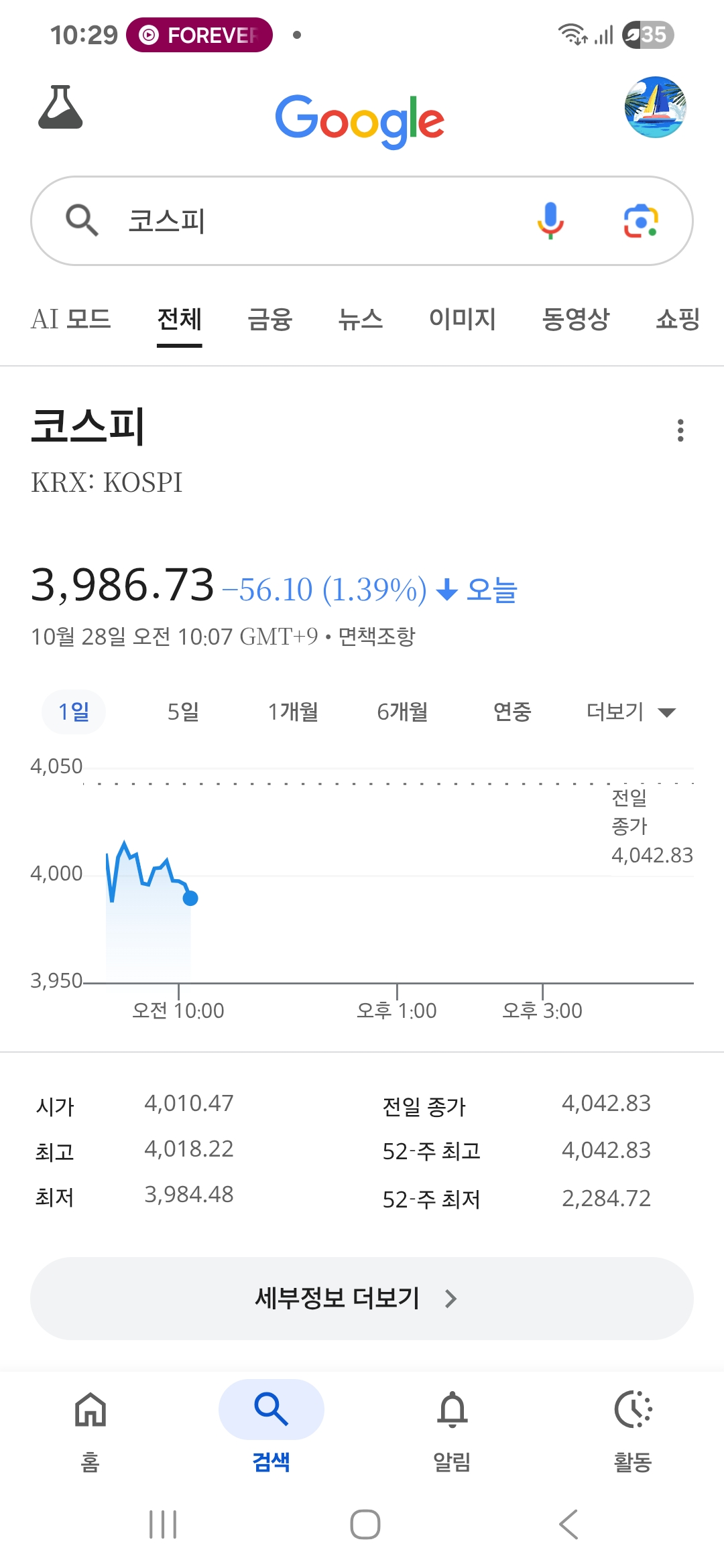The image size is (724, 1568).
Task: Switch to the AI 모드 tab
Action: (71, 319)
